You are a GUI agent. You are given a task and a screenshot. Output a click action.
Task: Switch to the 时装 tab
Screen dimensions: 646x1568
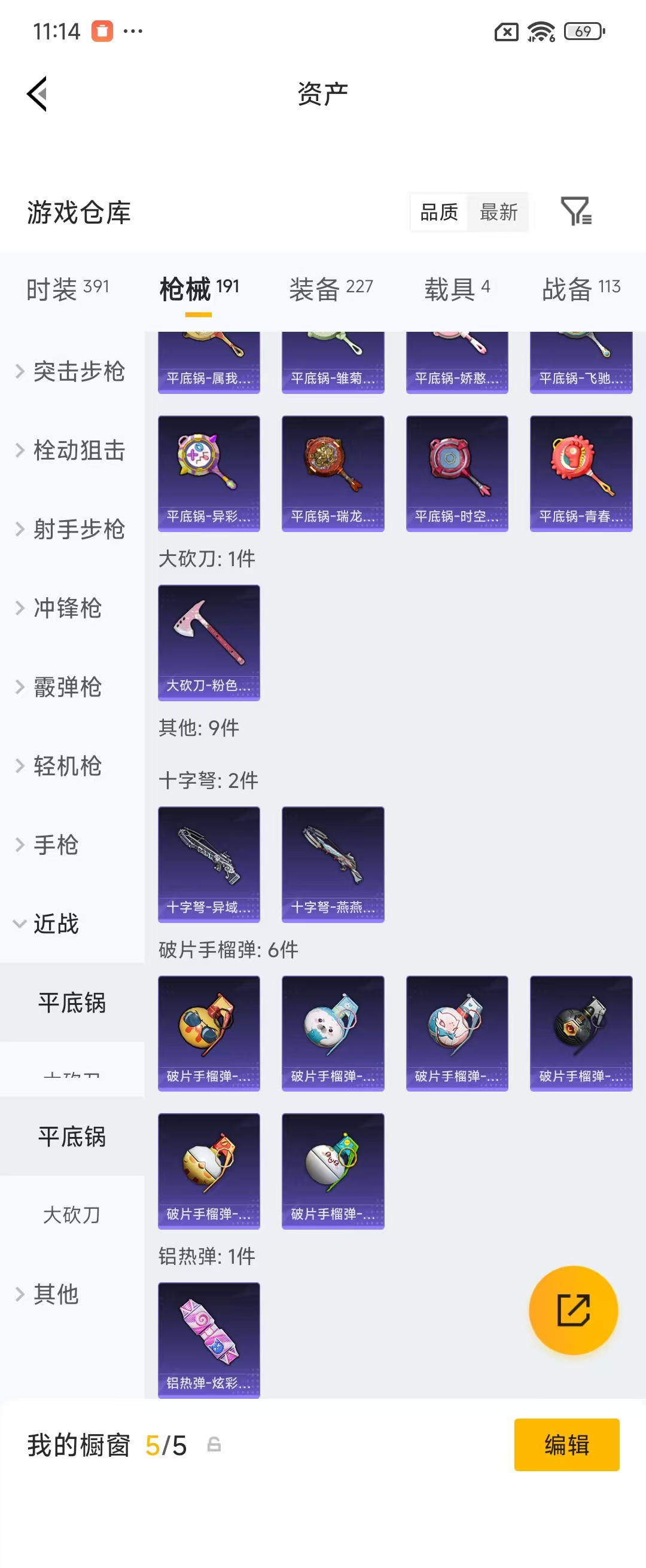click(x=68, y=288)
